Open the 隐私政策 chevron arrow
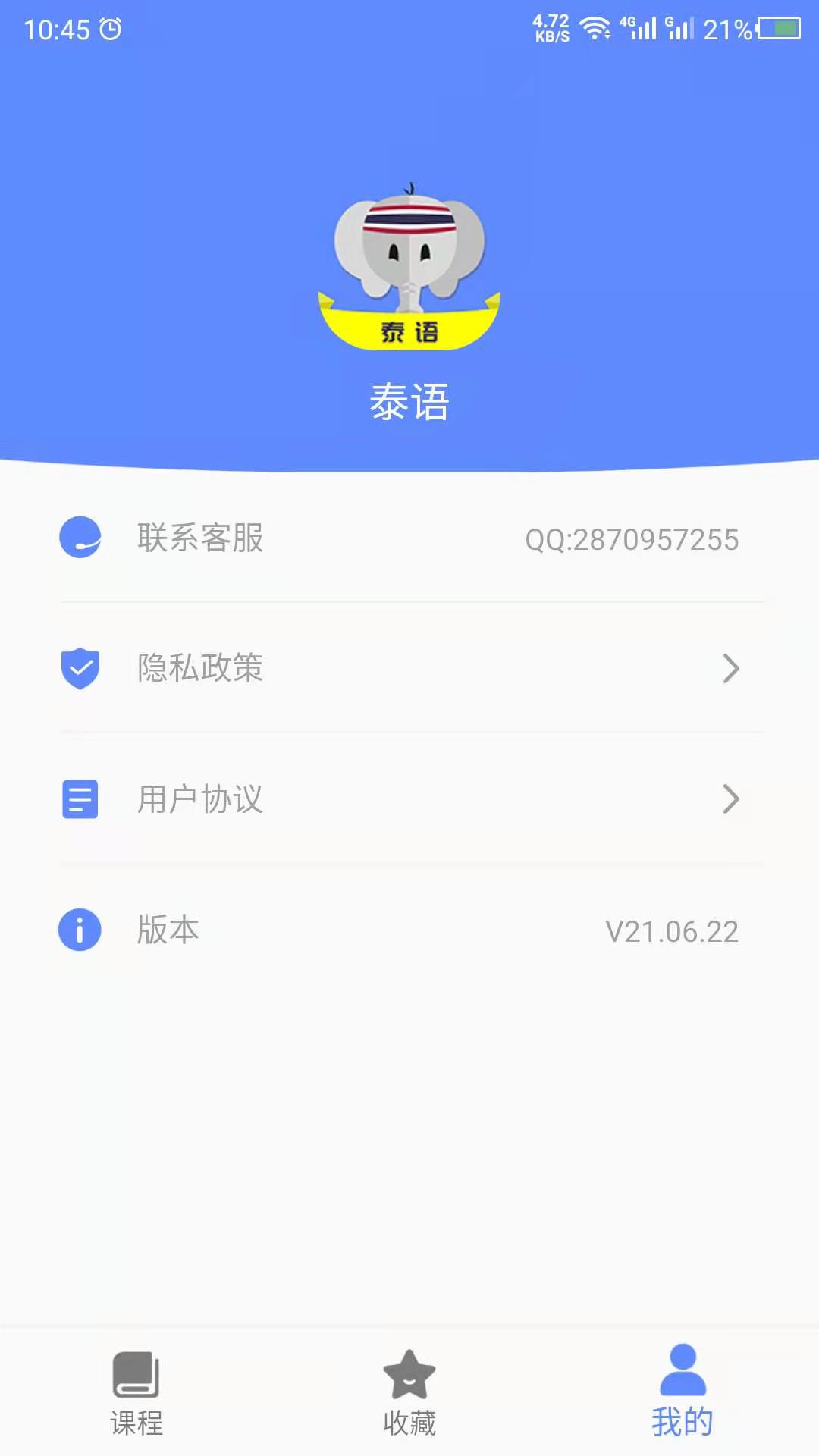 click(x=730, y=669)
